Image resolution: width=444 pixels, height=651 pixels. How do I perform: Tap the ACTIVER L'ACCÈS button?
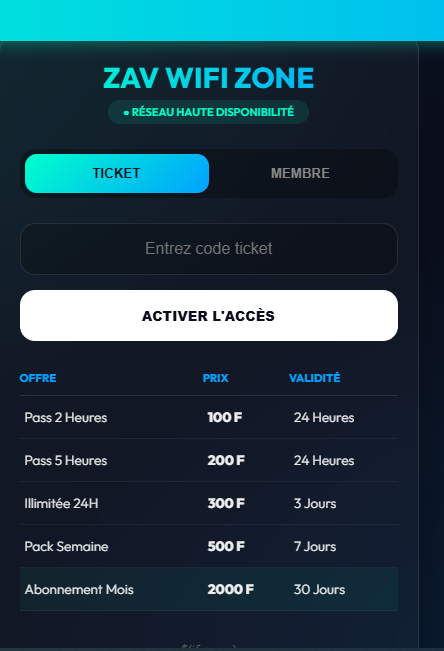click(209, 316)
